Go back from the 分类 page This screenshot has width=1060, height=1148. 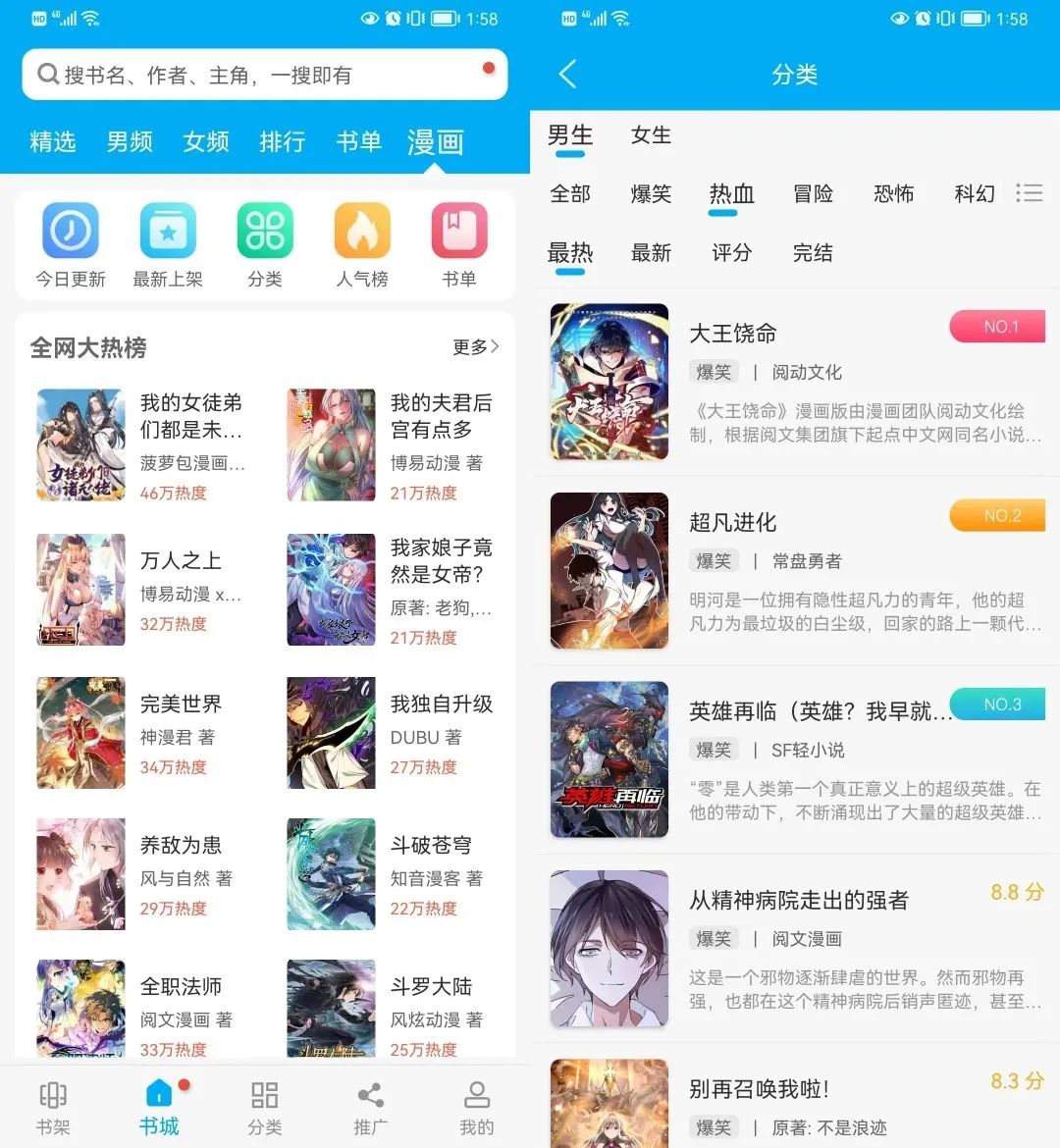[567, 74]
